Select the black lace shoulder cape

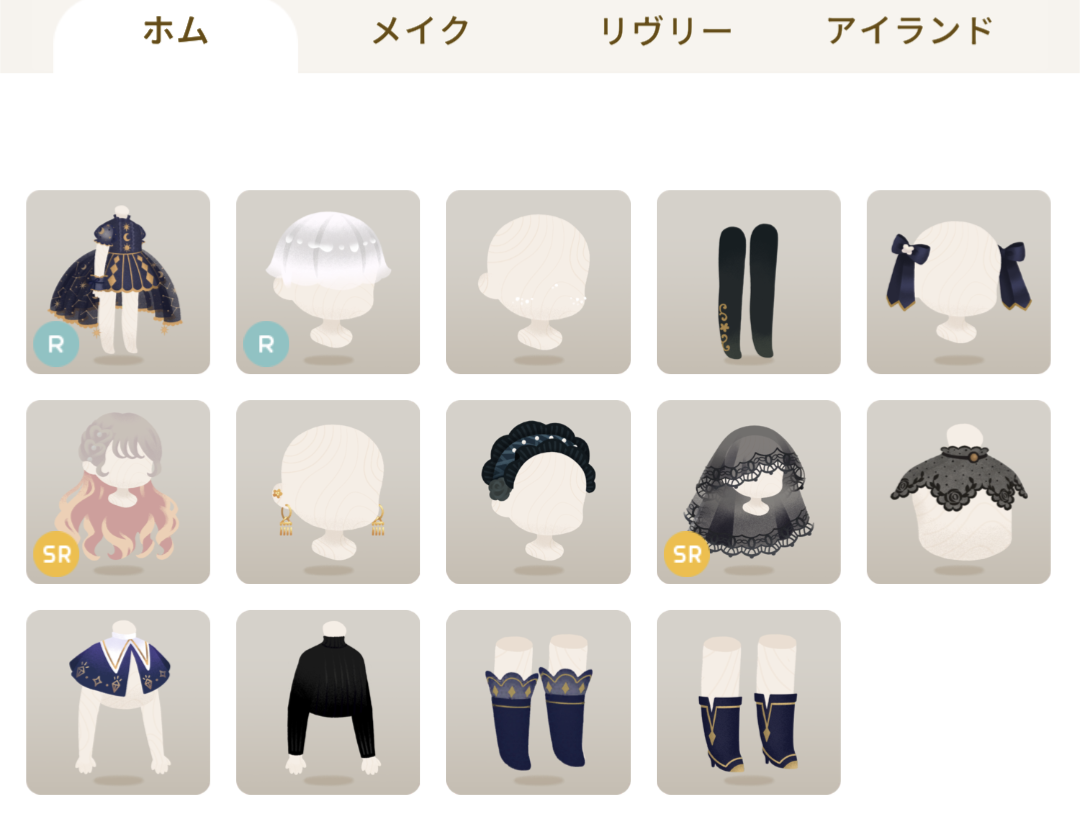click(x=958, y=492)
